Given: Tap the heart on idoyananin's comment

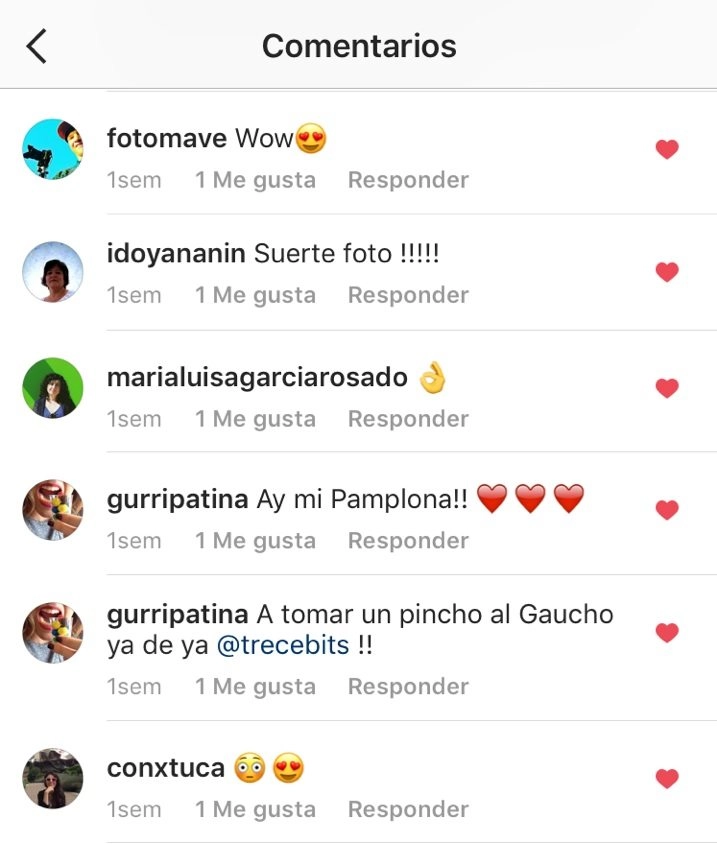Looking at the screenshot, I should pyautogui.click(x=667, y=271).
